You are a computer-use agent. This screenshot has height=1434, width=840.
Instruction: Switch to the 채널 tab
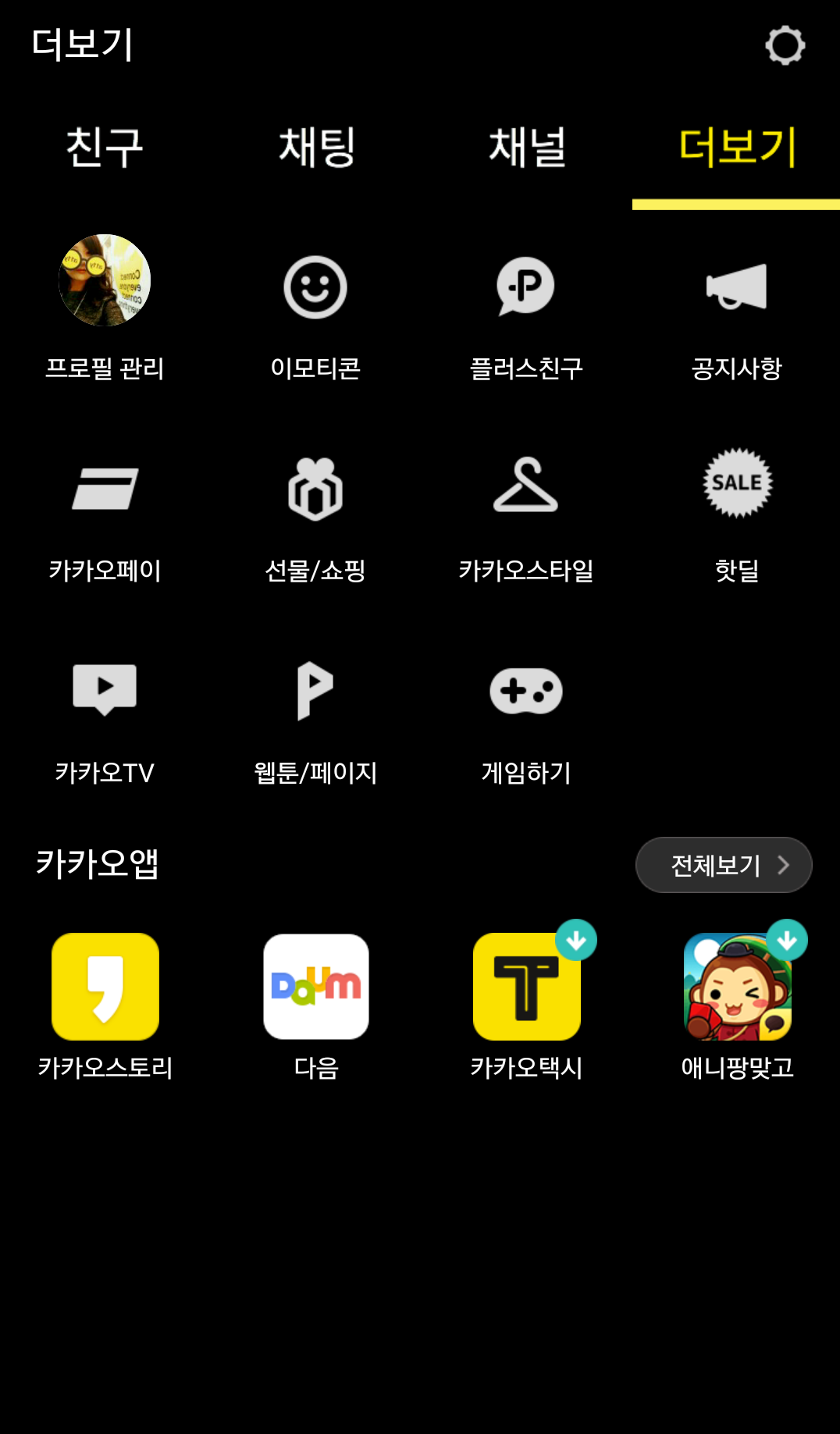click(526, 148)
